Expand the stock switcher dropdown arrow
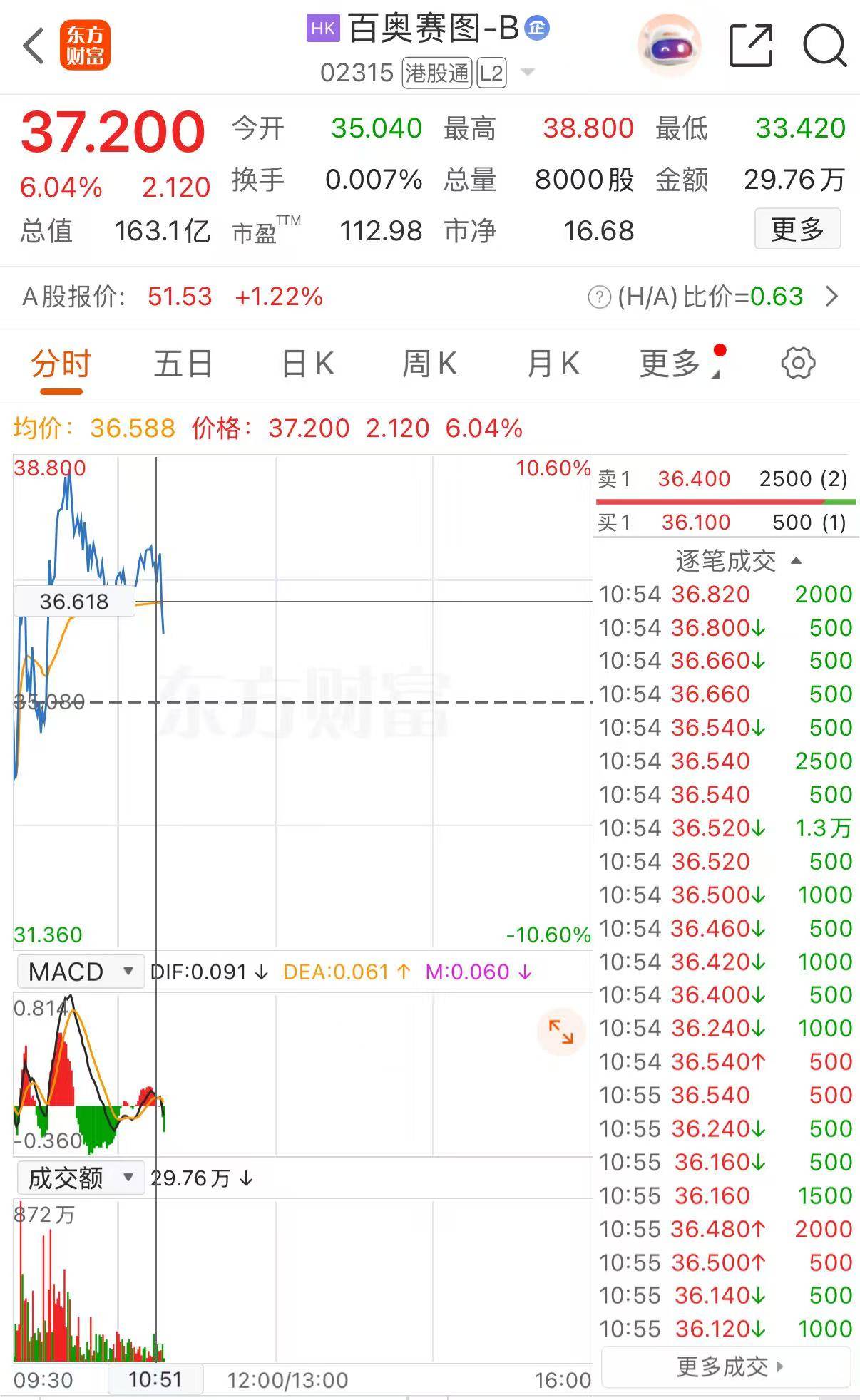This screenshot has height=1400, width=860. coord(528,73)
